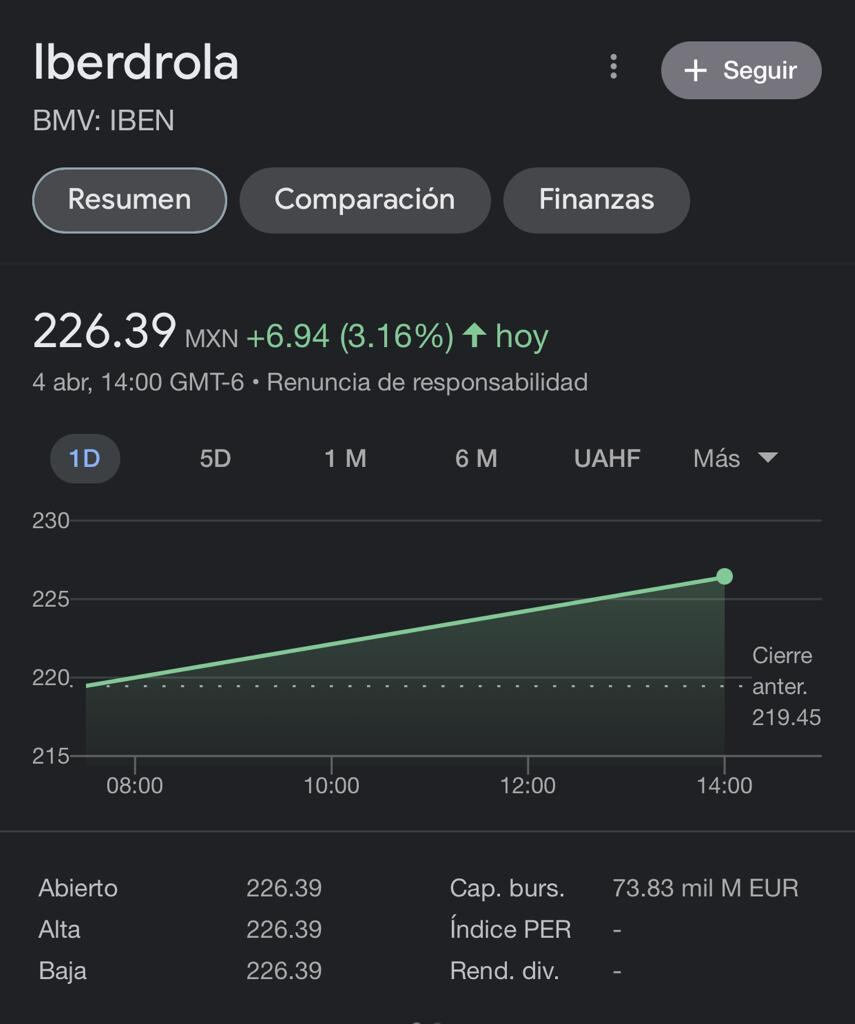The image size is (855, 1024).
Task: Switch chart to 5D range
Action: pyautogui.click(x=215, y=459)
